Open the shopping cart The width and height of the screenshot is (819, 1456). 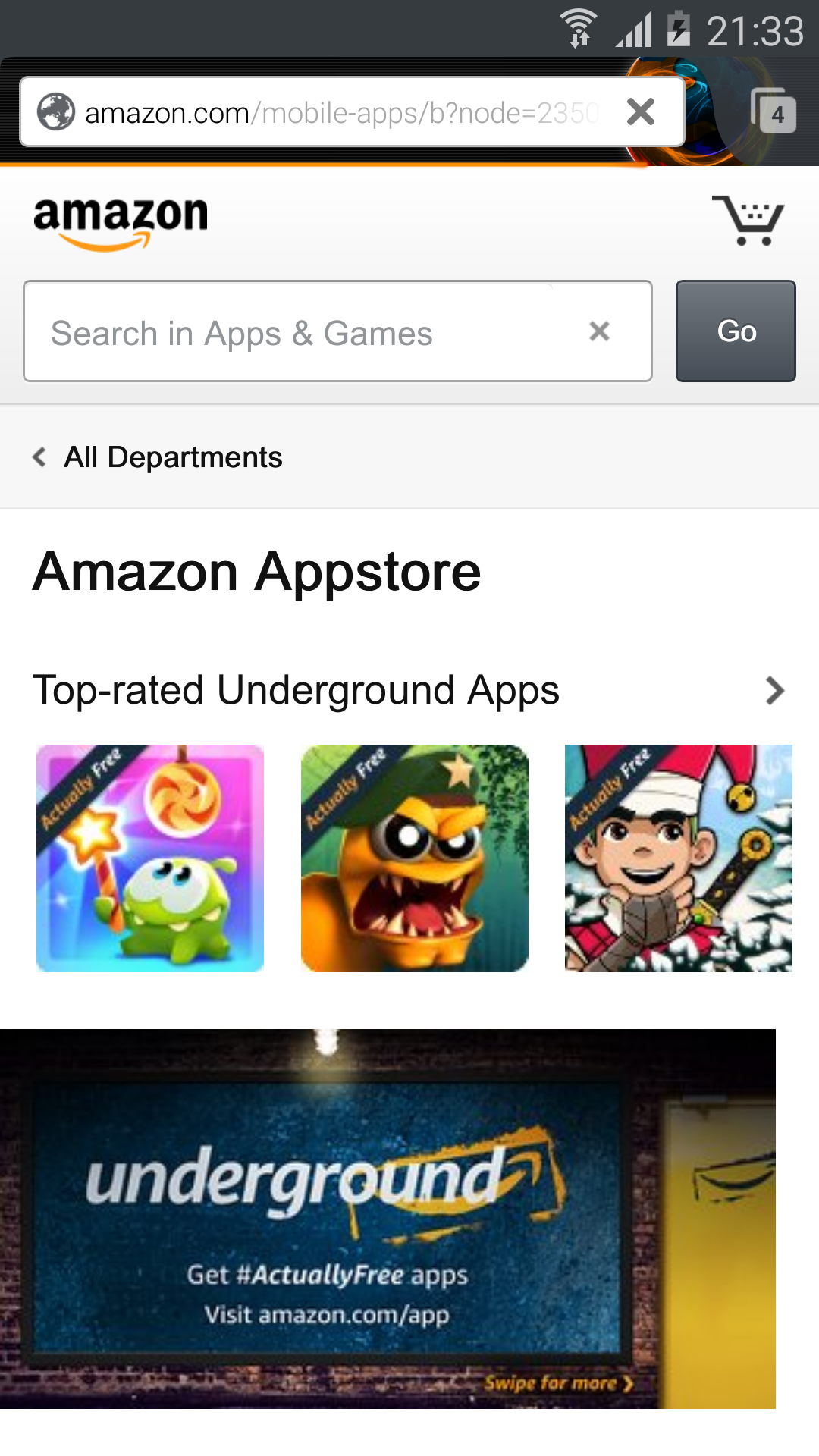(x=748, y=221)
